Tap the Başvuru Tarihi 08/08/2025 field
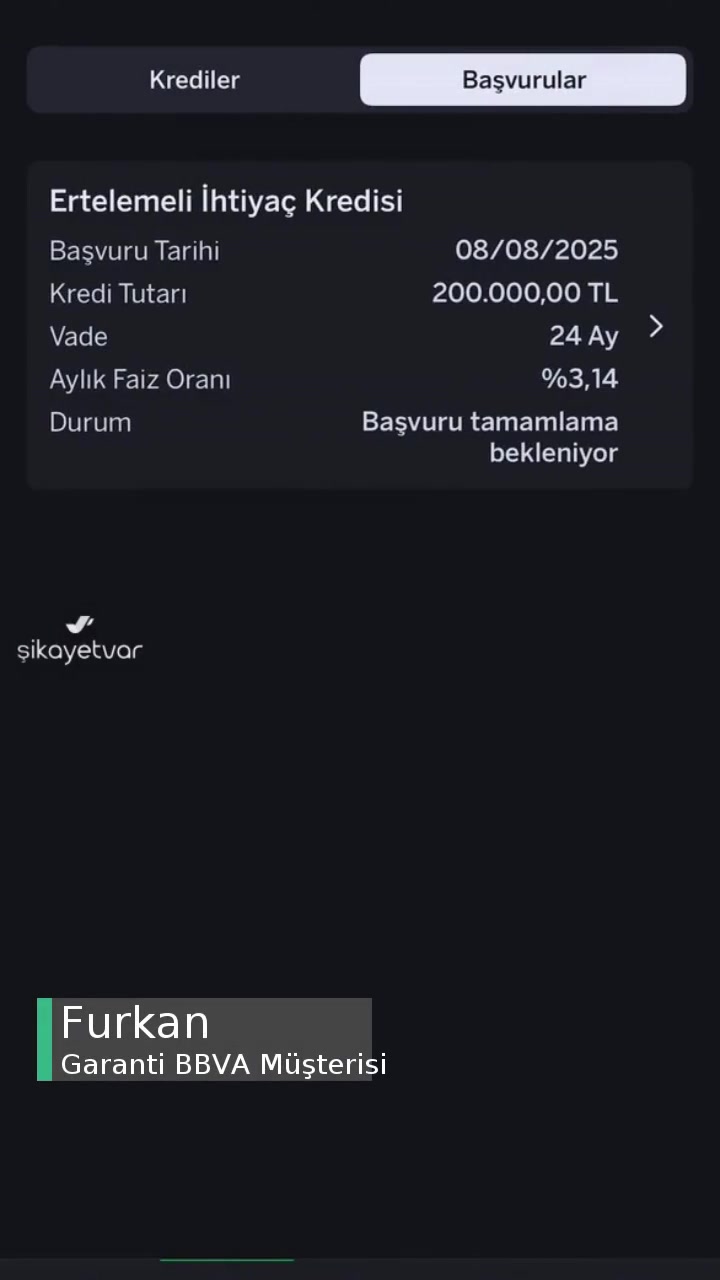Viewport: 720px width, 1280px height. point(537,250)
